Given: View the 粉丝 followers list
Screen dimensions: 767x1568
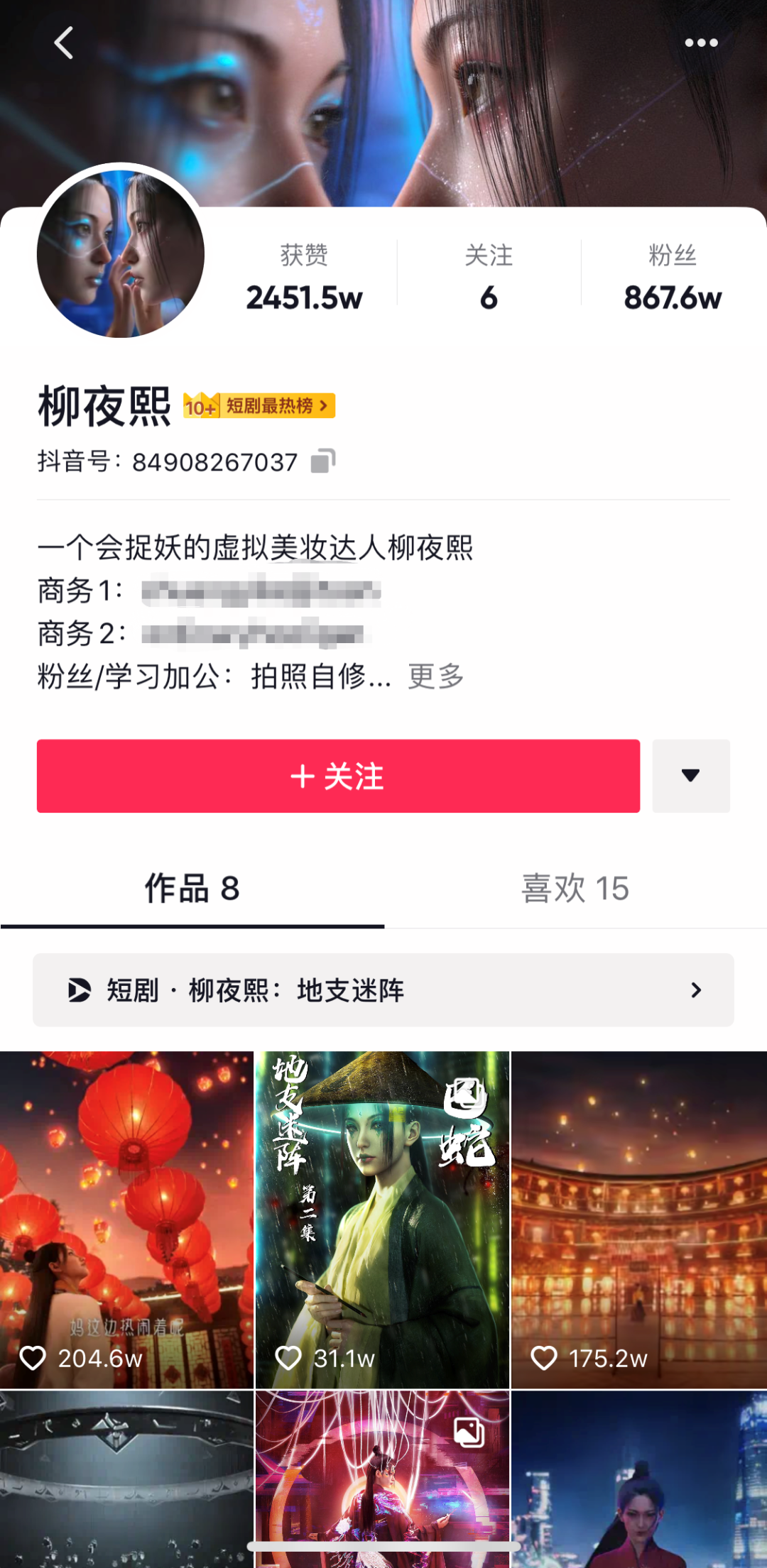Looking at the screenshot, I should click(672, 278).
